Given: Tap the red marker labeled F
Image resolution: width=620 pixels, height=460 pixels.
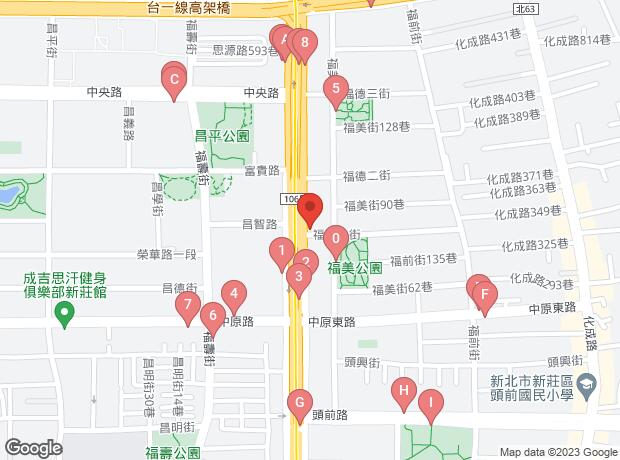Looking at the screenshot, I should [484, 295].
